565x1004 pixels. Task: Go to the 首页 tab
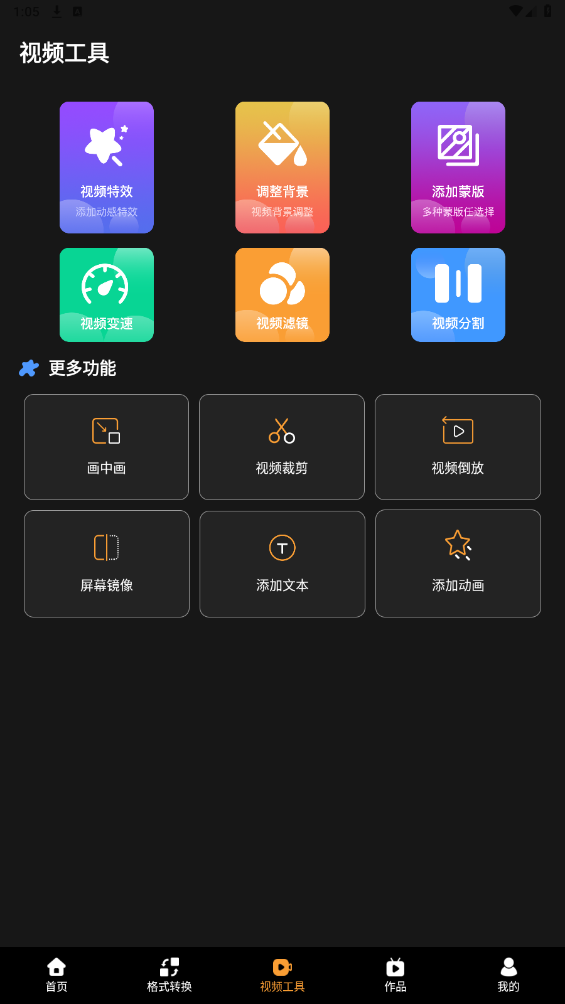tap(56, 975)
